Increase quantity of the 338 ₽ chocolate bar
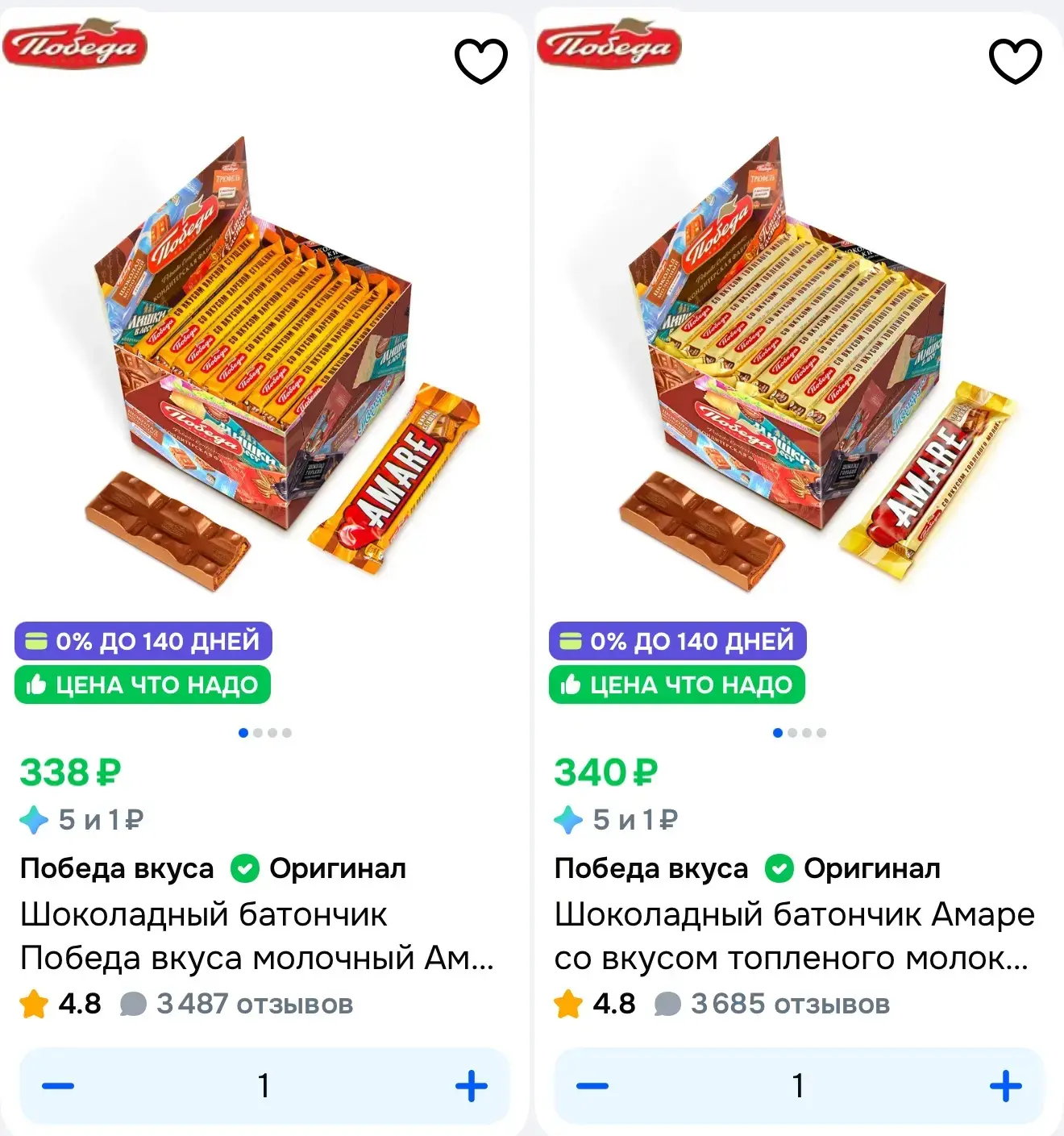This screenshot has width=1064, height=1136. pyautogui.click(x=472, y=1086)
